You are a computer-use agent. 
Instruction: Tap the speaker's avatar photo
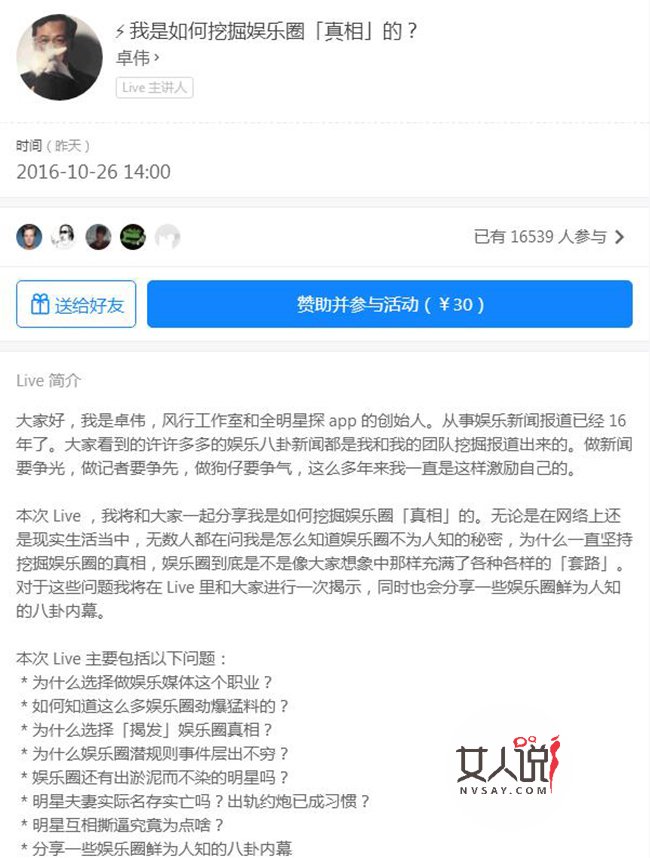point(59,57)
